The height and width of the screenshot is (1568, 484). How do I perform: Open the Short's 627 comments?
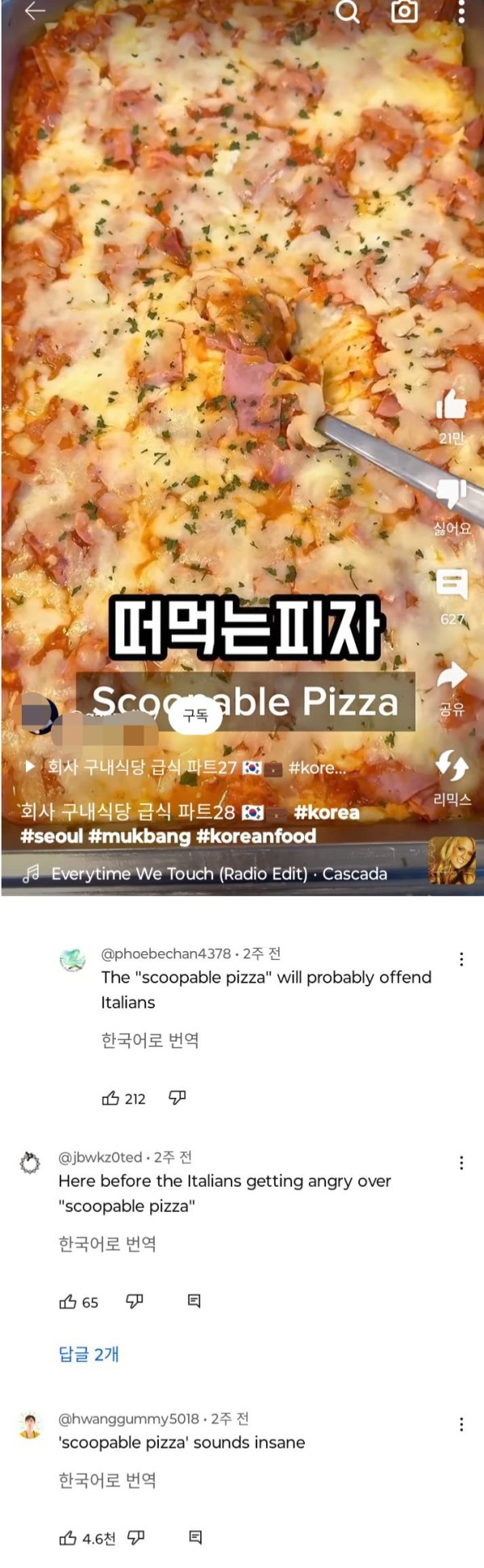452,585
